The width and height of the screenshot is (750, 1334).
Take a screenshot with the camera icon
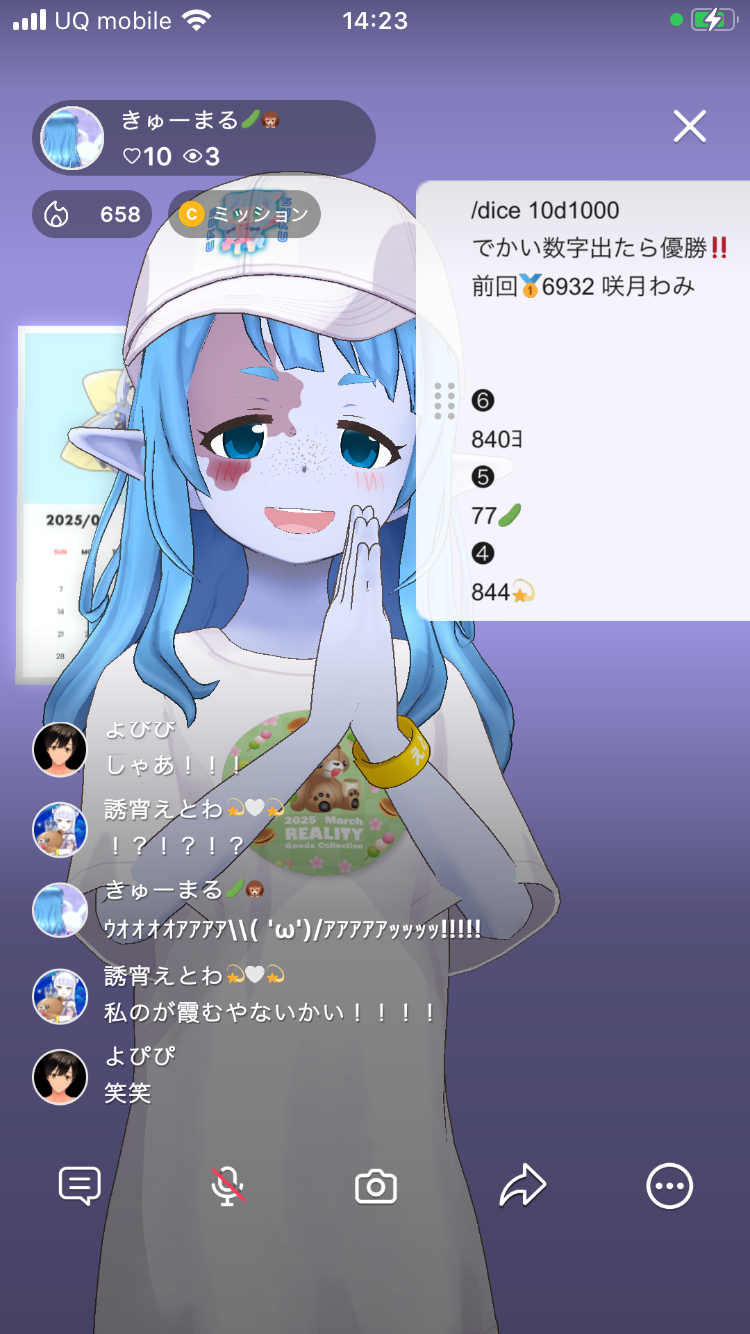coord(376,1187)
